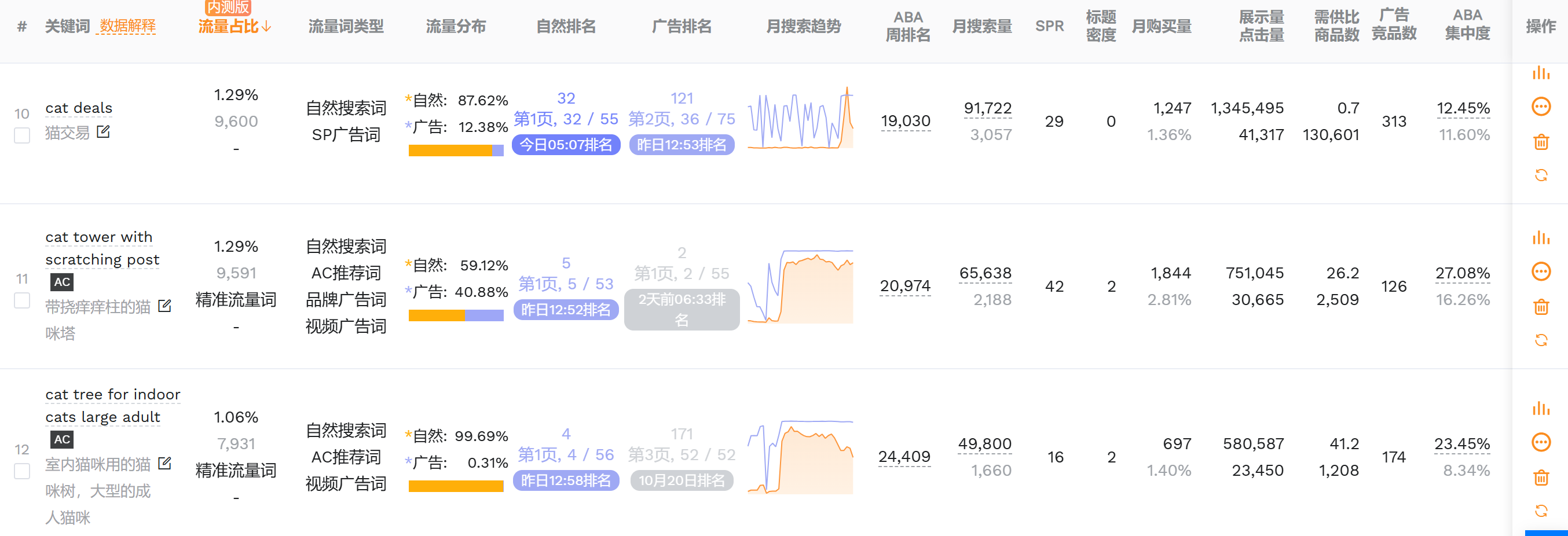This screenshot has height=536, width=1568.
Task: Open the 数据解释 link in header
Action: tap(128, 26)
